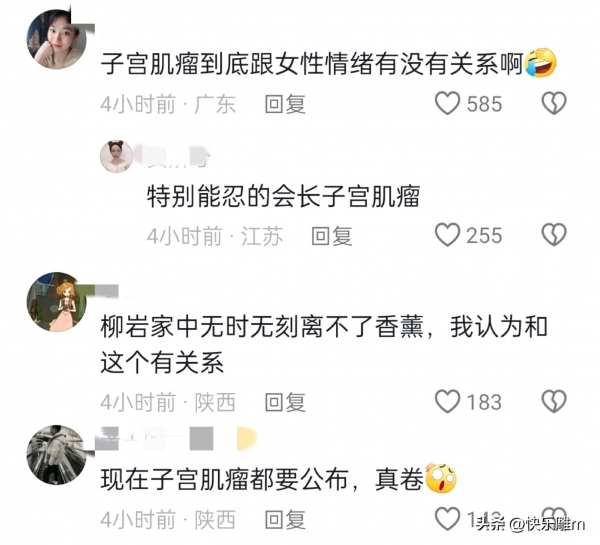The width and height of the screenshot is (600, 545).
Task: Open avatar of the 柳岩家中 commenter
Action: pyautogui.click(x=56, y=299)
